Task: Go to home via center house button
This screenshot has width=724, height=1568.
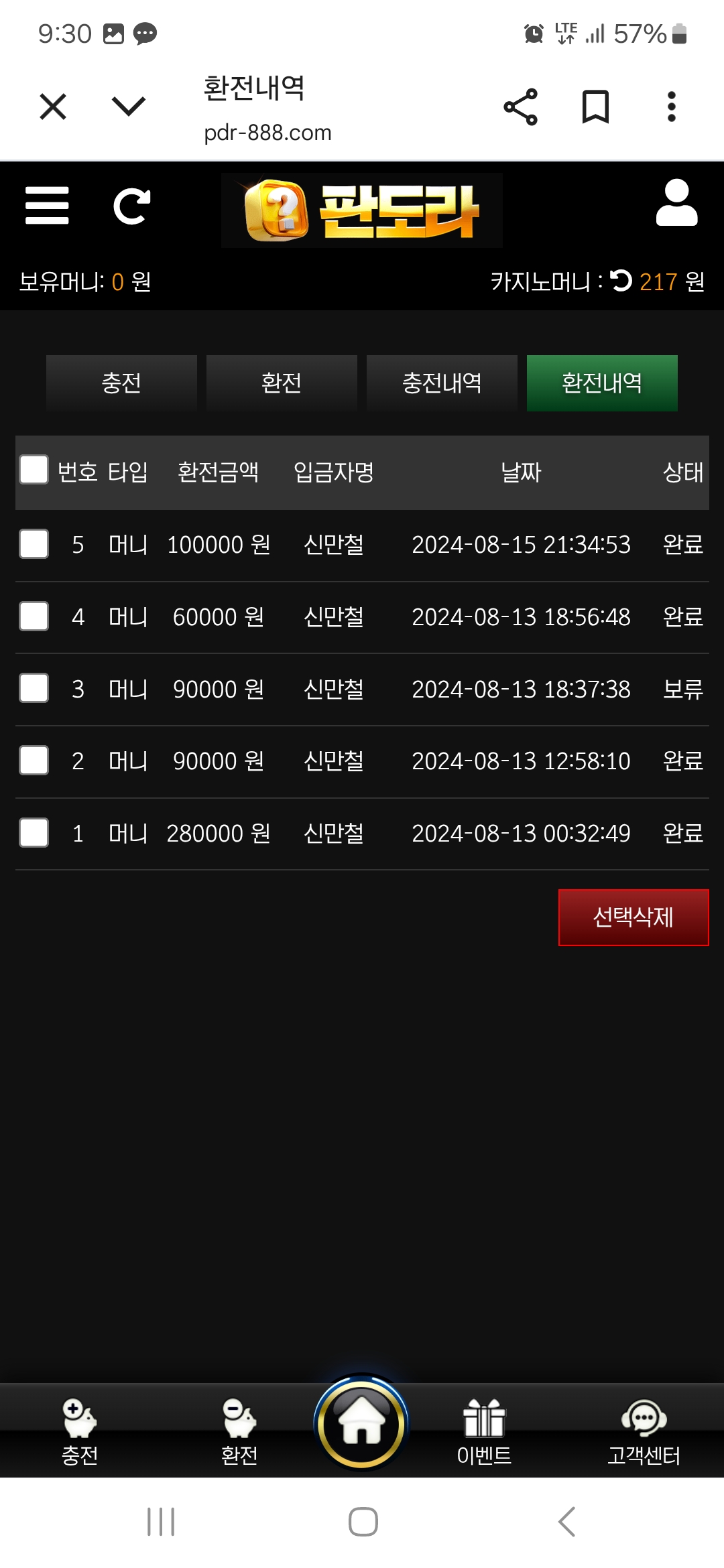Action: (x=362, y=1423)
